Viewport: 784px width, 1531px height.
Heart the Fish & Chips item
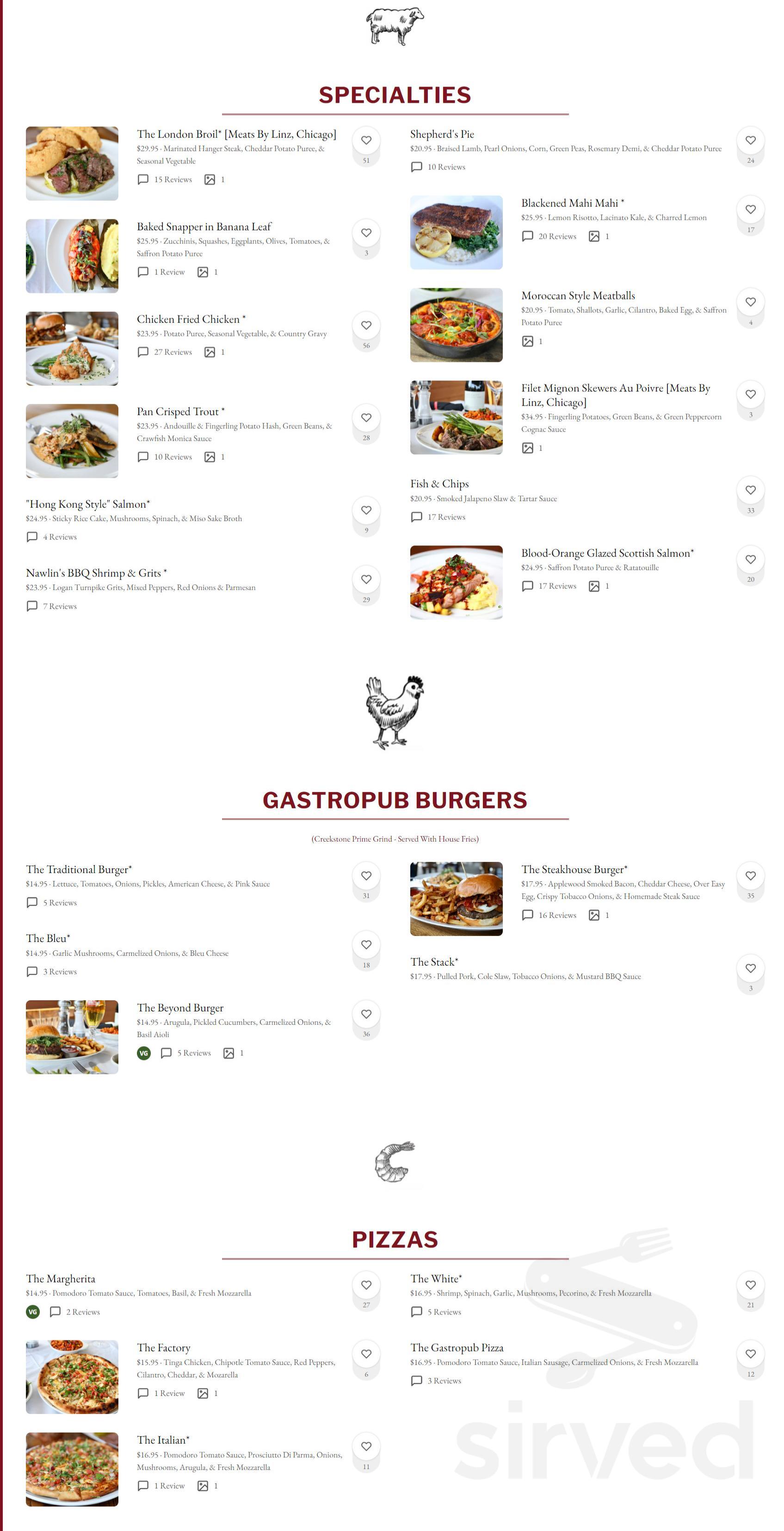pyautogui.click(x=750, y=490)
